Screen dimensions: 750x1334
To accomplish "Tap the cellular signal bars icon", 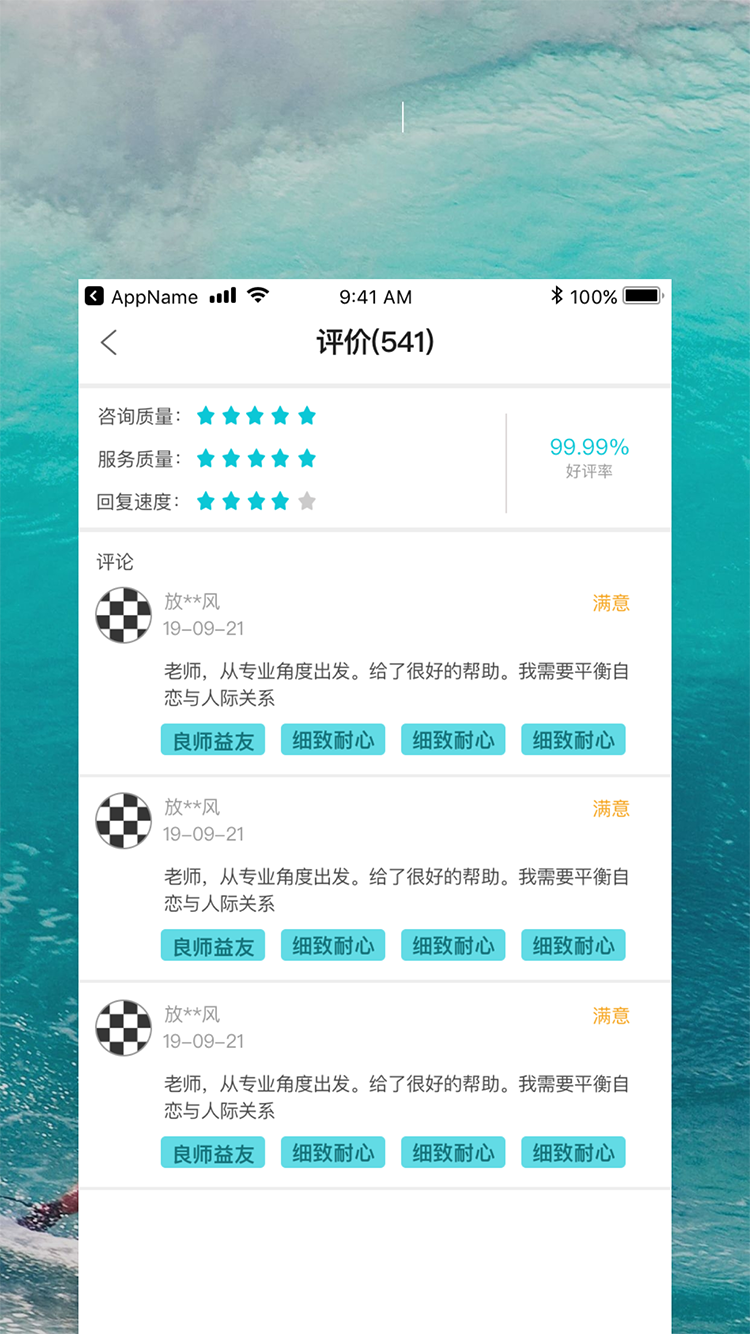I will (221, 296).
